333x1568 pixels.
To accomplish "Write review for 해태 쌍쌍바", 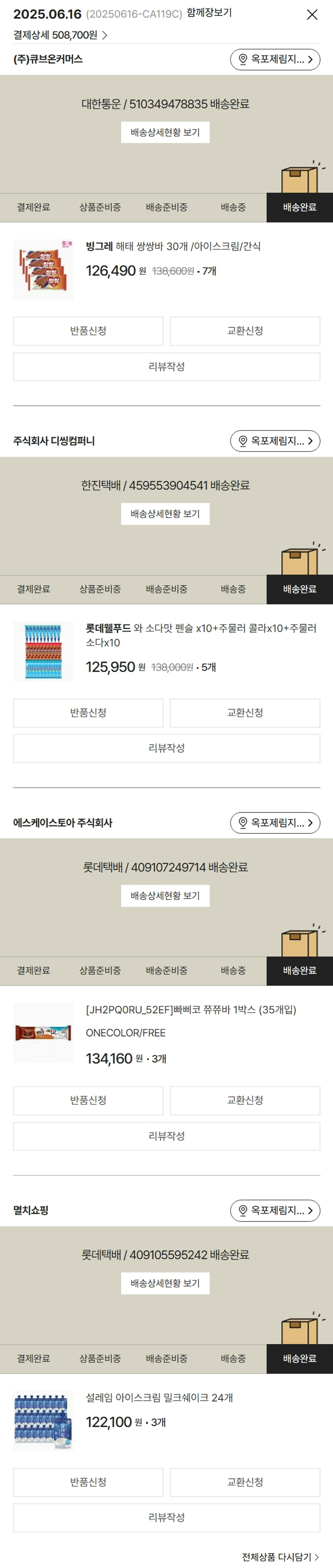I will [x=166, y=367].
